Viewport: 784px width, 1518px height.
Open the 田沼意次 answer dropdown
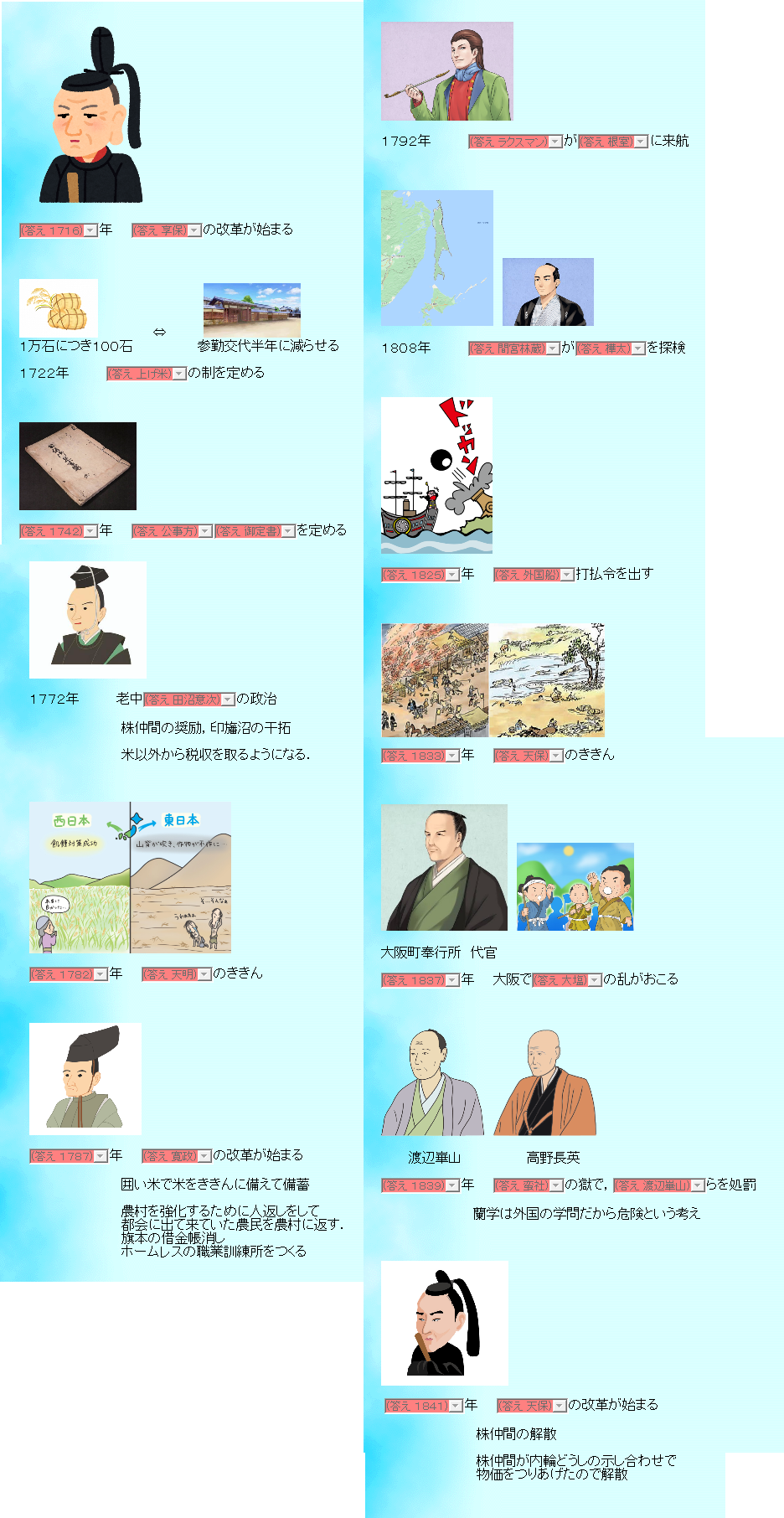188,700
